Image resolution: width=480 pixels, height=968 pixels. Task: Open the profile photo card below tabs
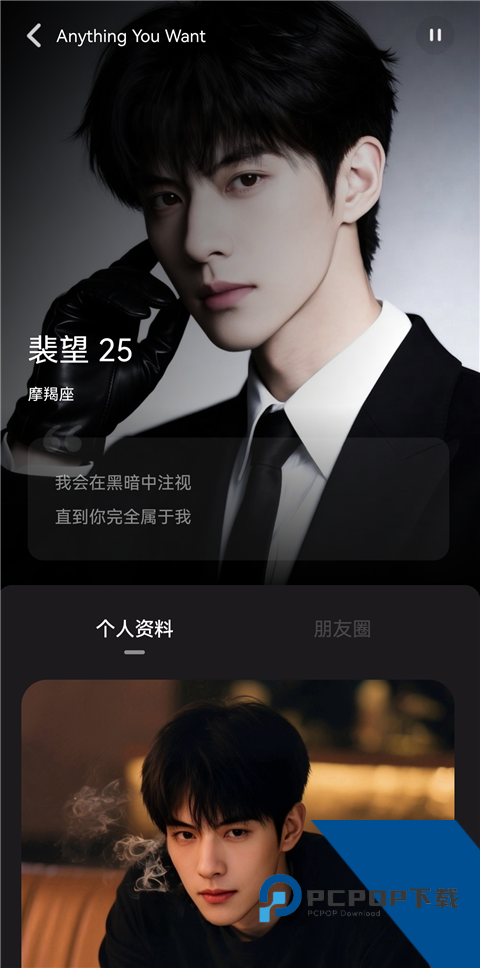(238, 824)
